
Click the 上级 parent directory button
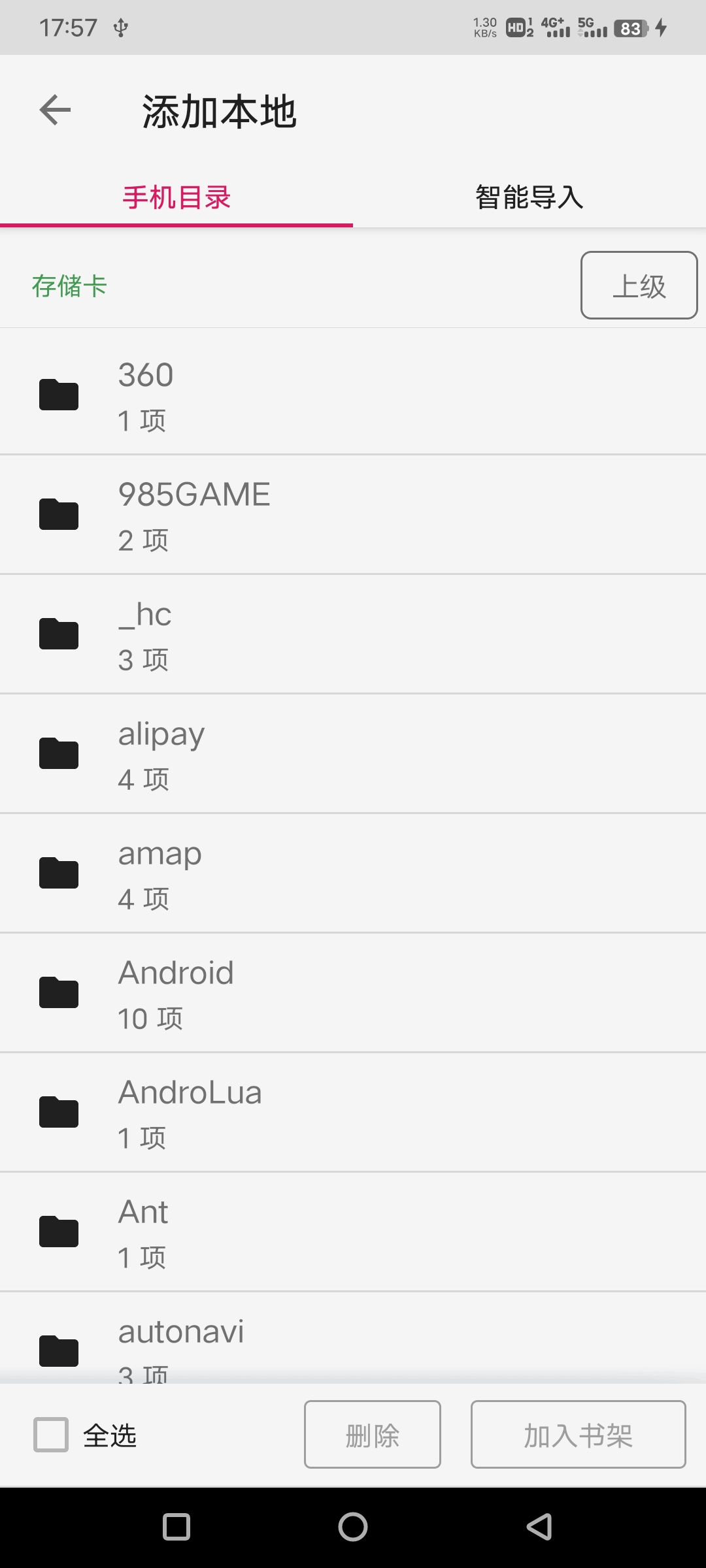click(637, 286)
